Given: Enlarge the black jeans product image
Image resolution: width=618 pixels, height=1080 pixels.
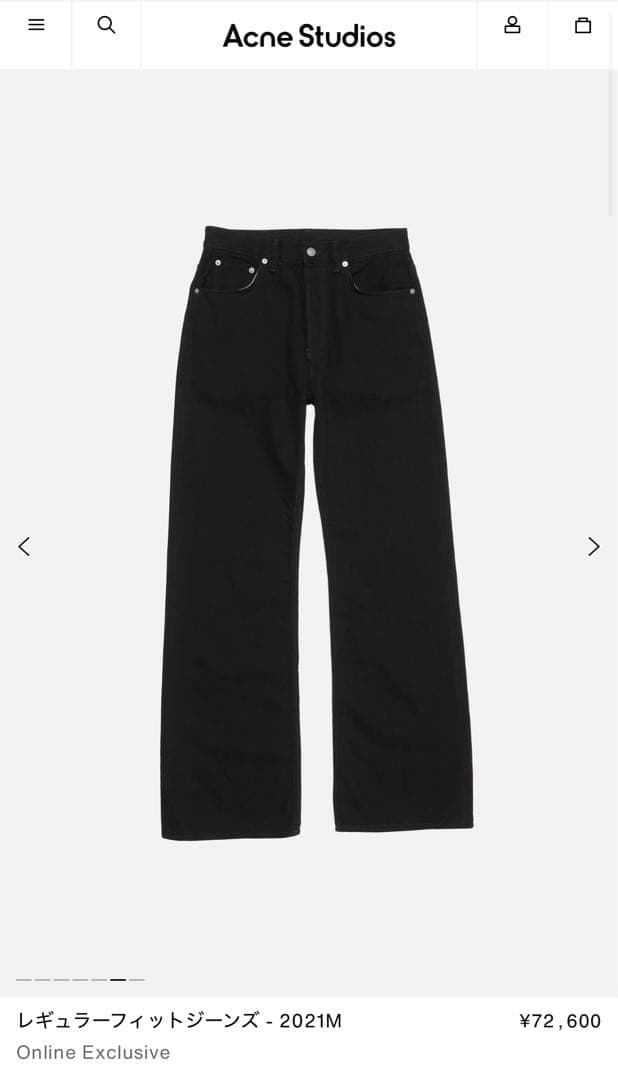Looking at the screenshot, I should point(316,530).
